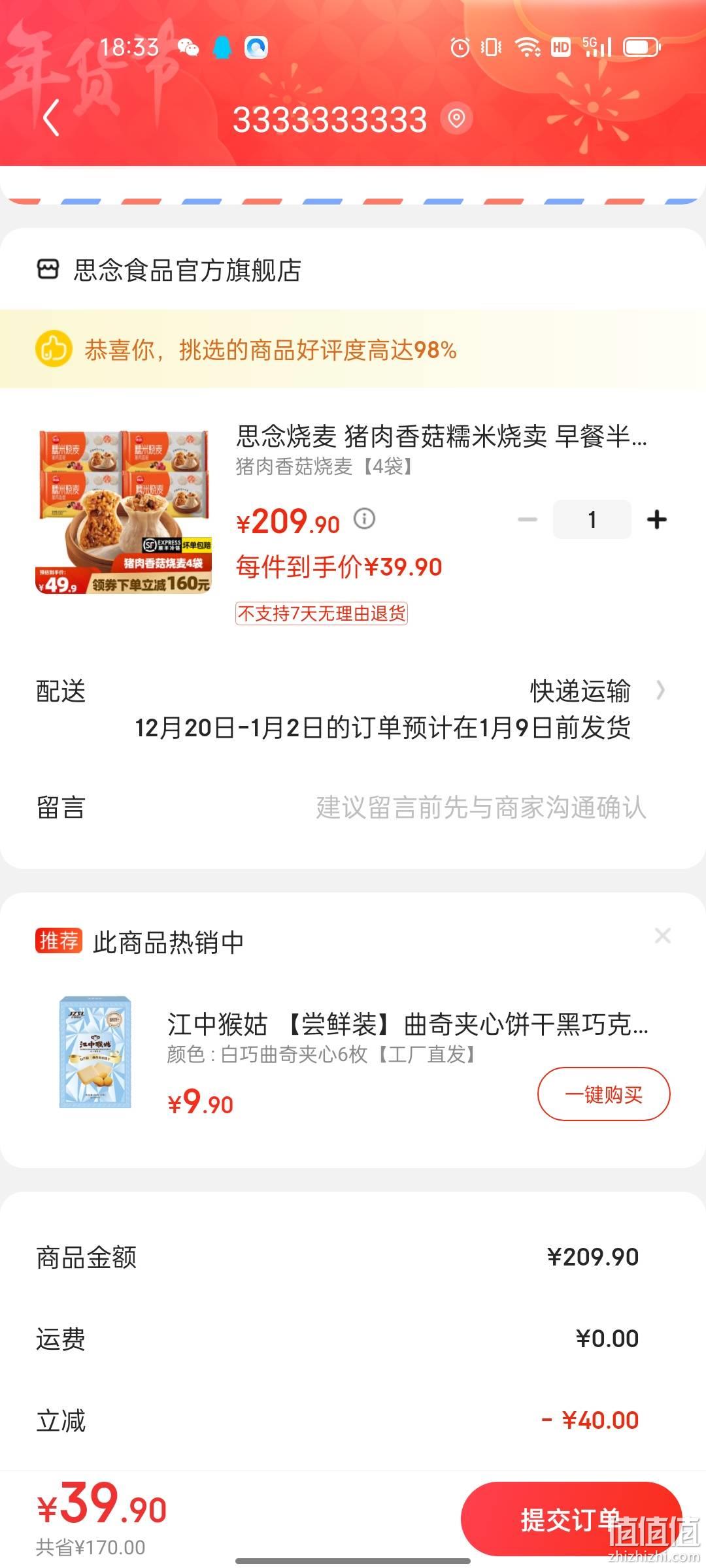Open the 配送 快递运输 delivery options

(353, 709)
